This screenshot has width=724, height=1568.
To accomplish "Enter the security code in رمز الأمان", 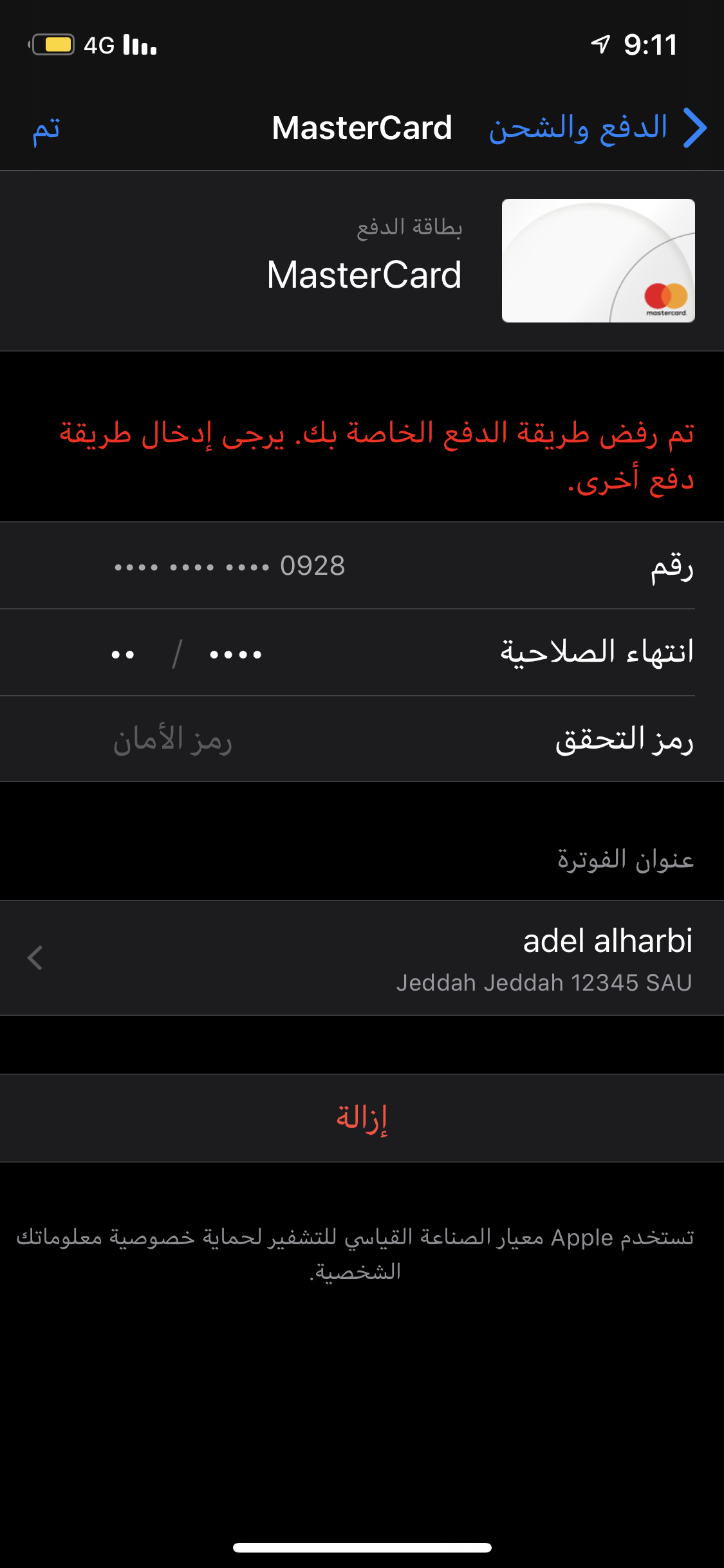I will 172,740.
